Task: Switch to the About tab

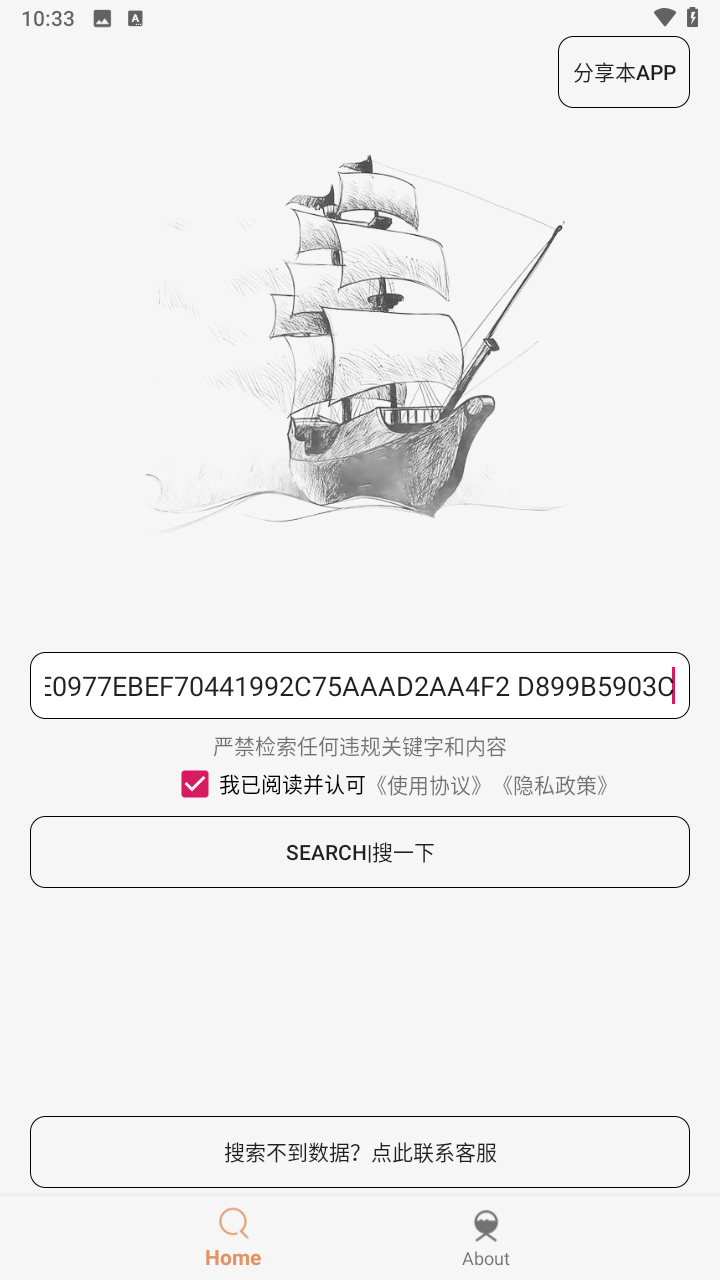Action: pyautogui.click(x=486, y=1237)
